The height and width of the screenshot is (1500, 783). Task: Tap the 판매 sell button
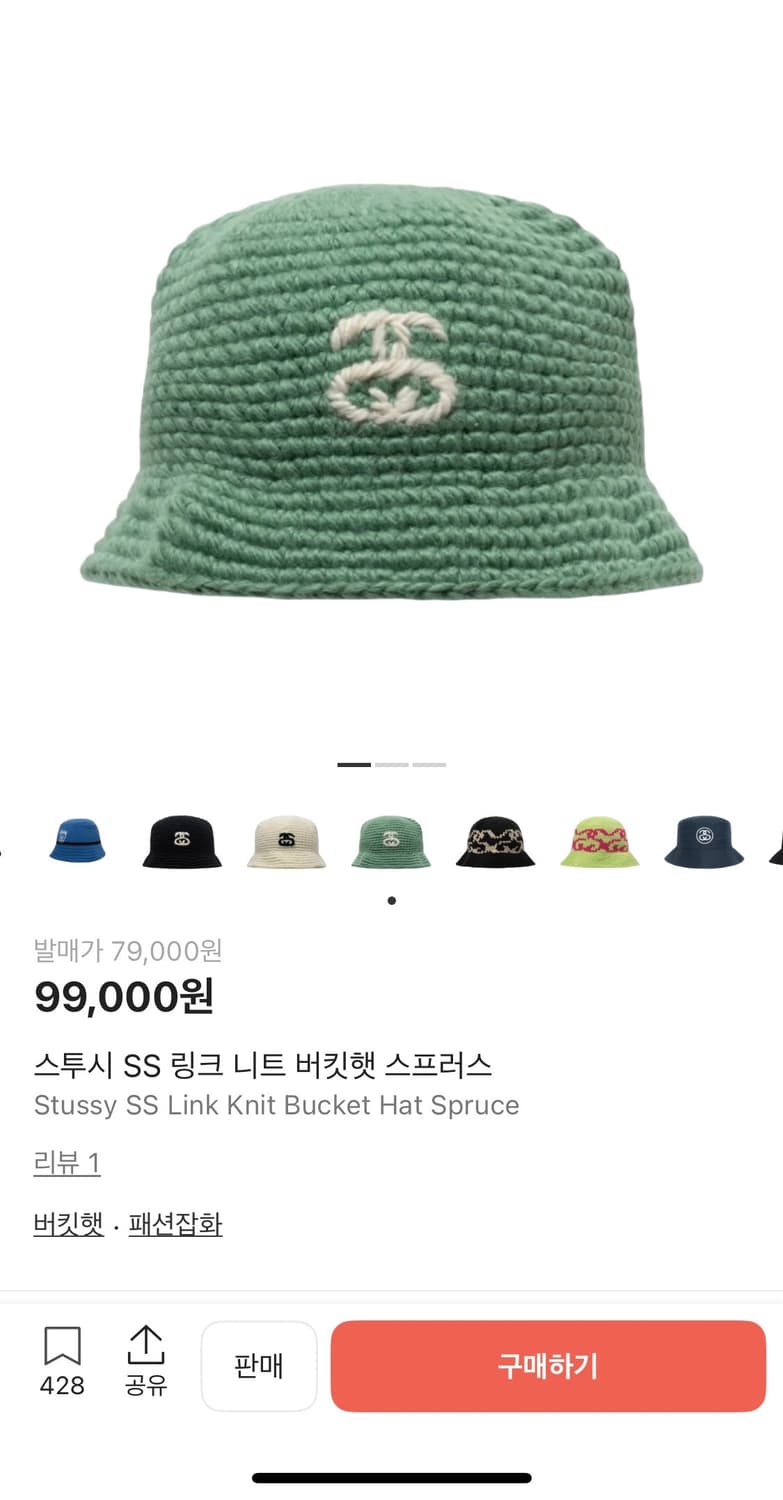259,1366
